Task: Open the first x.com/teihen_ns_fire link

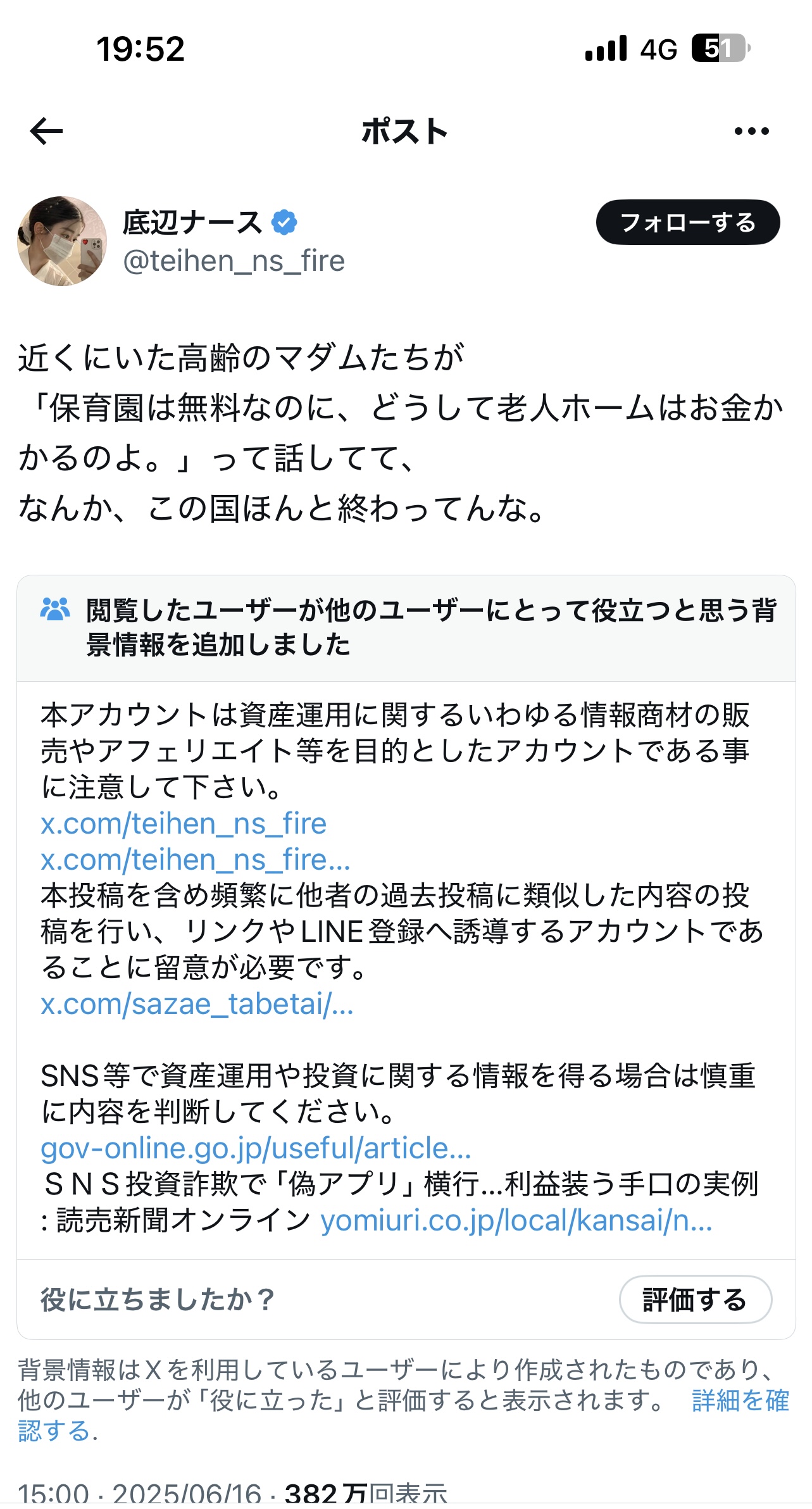Action: point(184,823)
